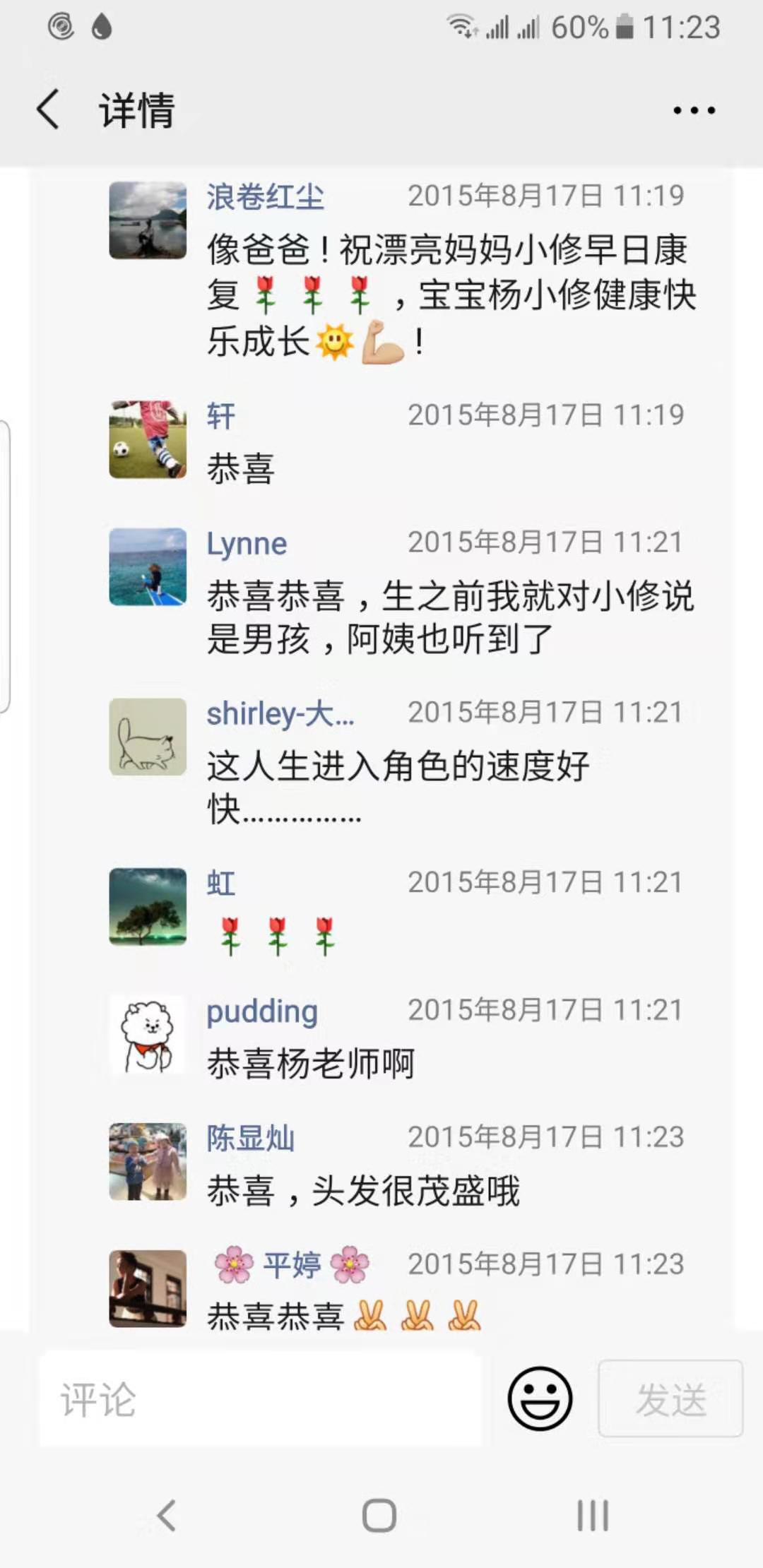Viewport: 763px width, 1568px height.
Task: Tap shirley-大...'s cat avatar
Action: click(x=148, y=737)
